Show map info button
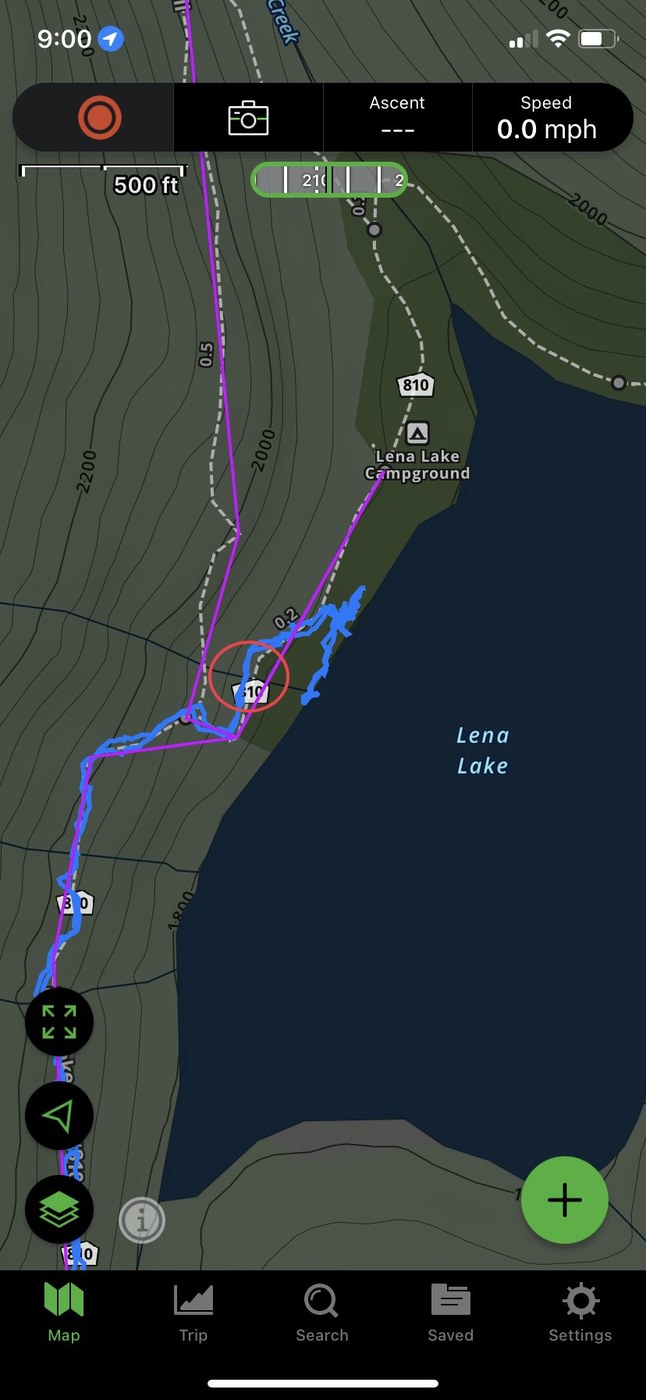 pos(142,1220)
